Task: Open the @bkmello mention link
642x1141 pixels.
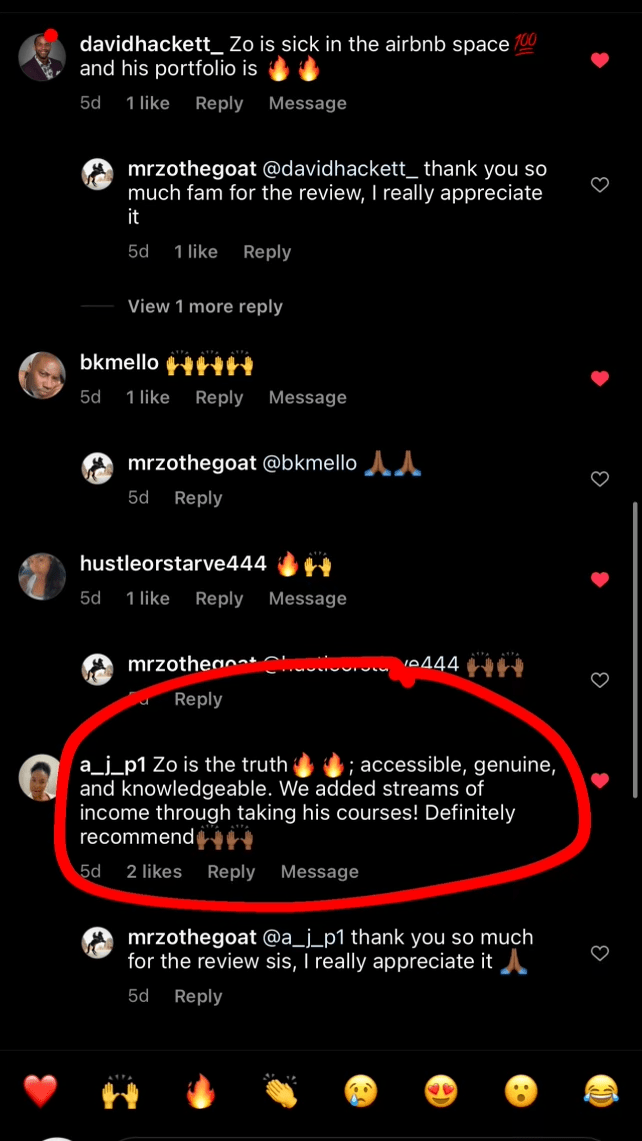Action: [x=309, y=464]
